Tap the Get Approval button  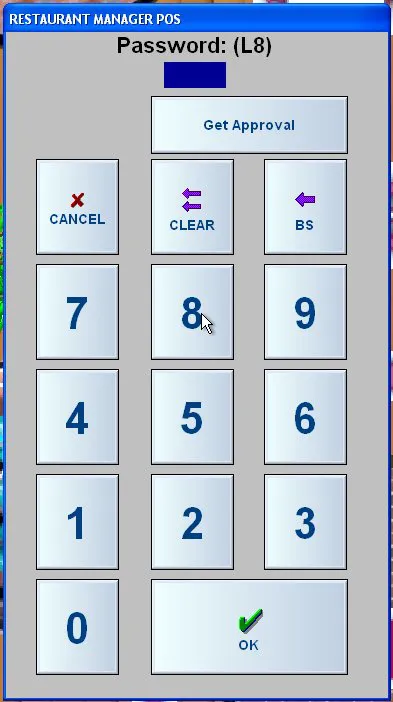click(249, 125)
